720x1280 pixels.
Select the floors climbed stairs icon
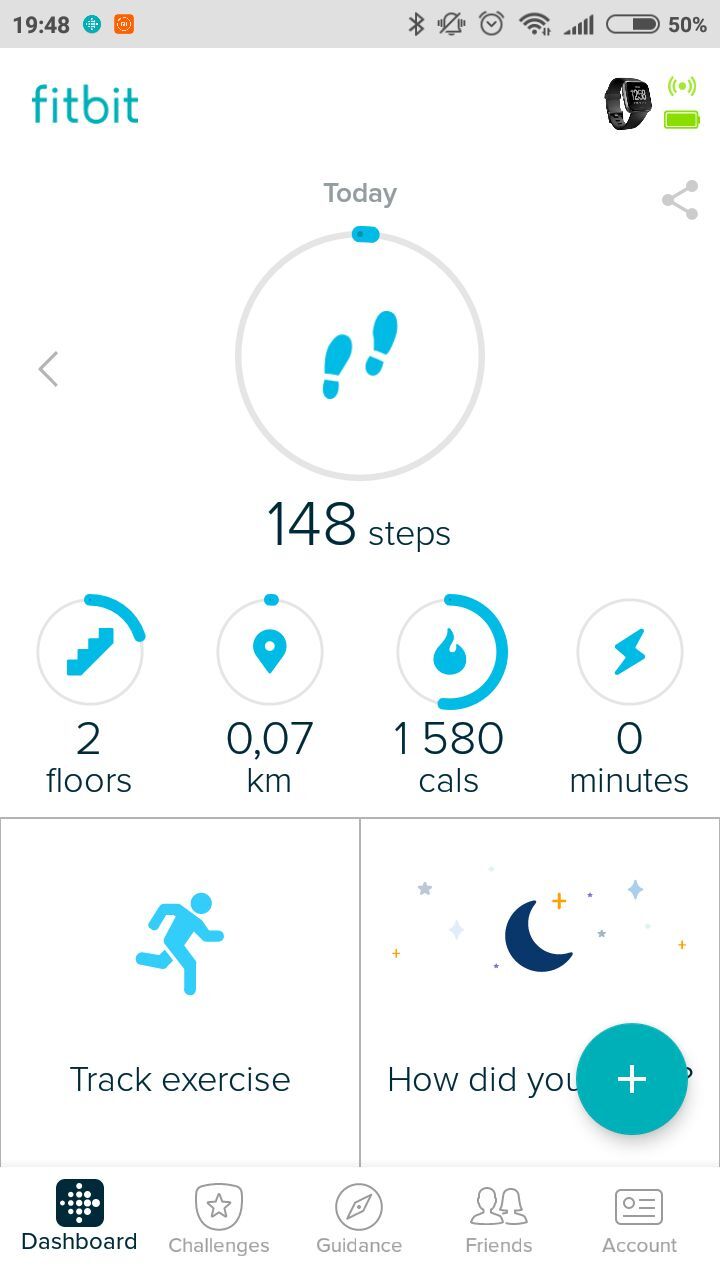pyautogui.click(x=89, y=650)
